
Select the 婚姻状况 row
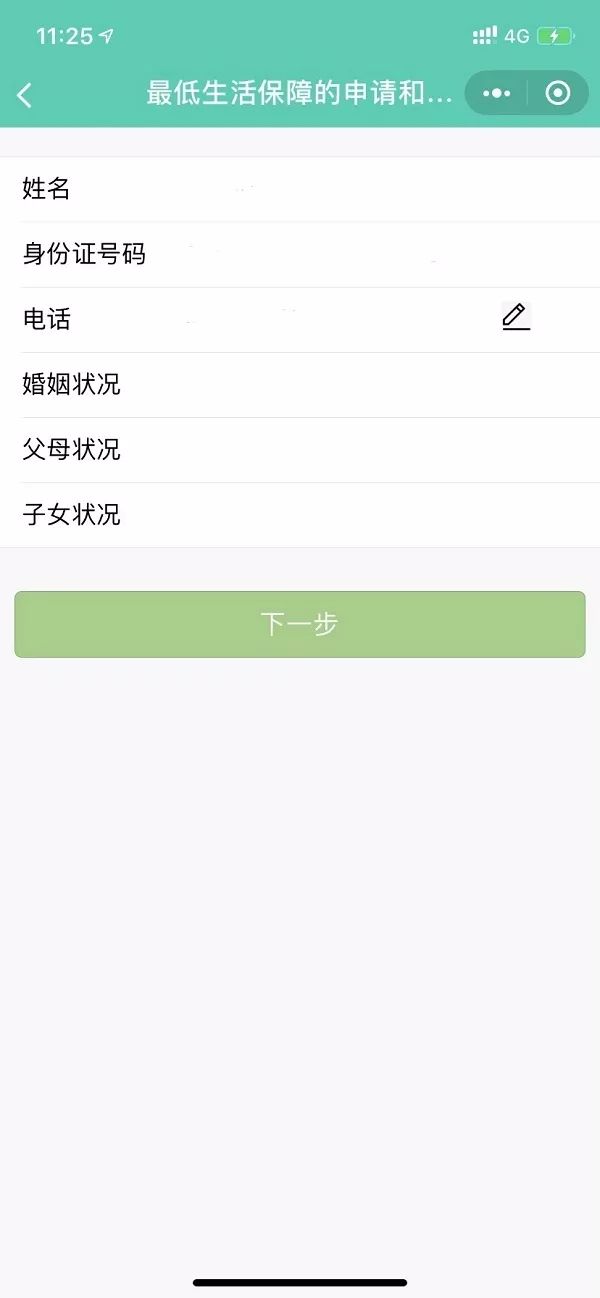[300, 385]
